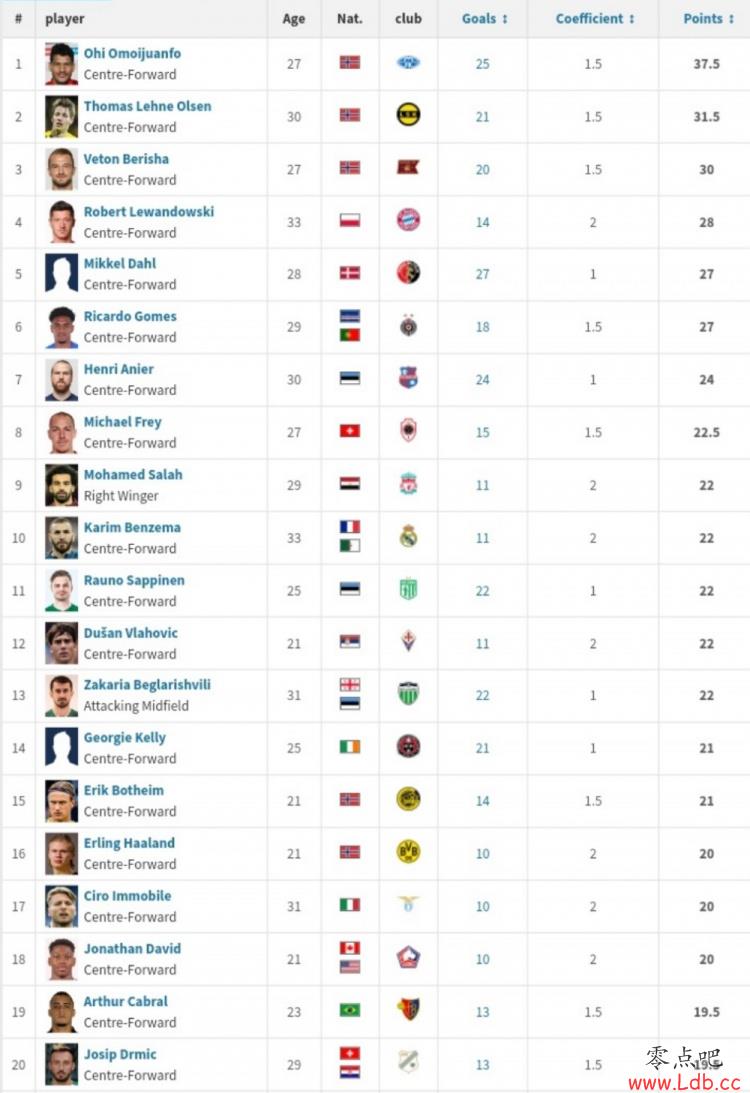Open Jonathan David's profile
The width and height of the screenshot is (750, 1093).
[x=132, y=949]
